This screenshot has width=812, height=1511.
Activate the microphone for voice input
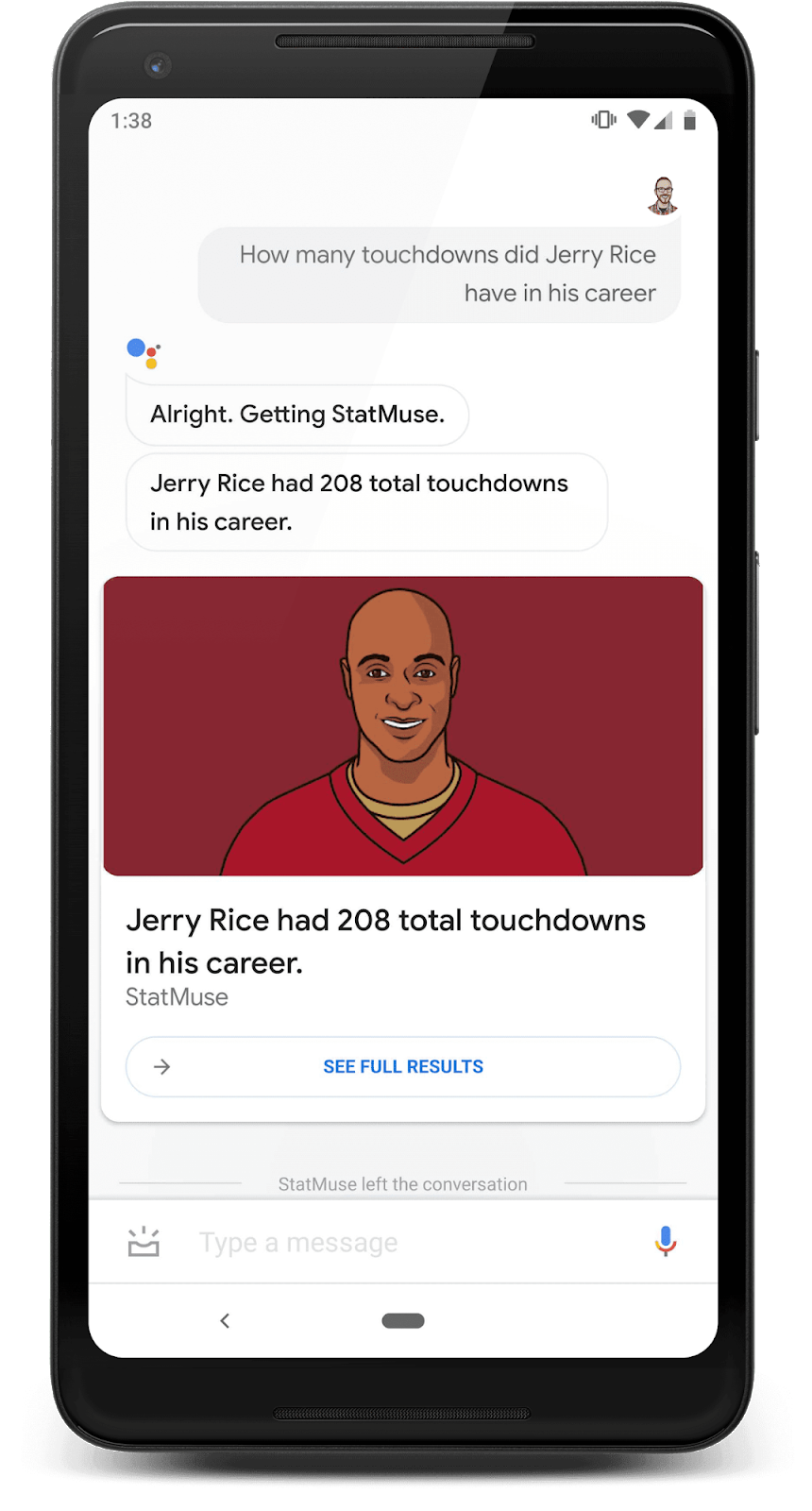666,1241
